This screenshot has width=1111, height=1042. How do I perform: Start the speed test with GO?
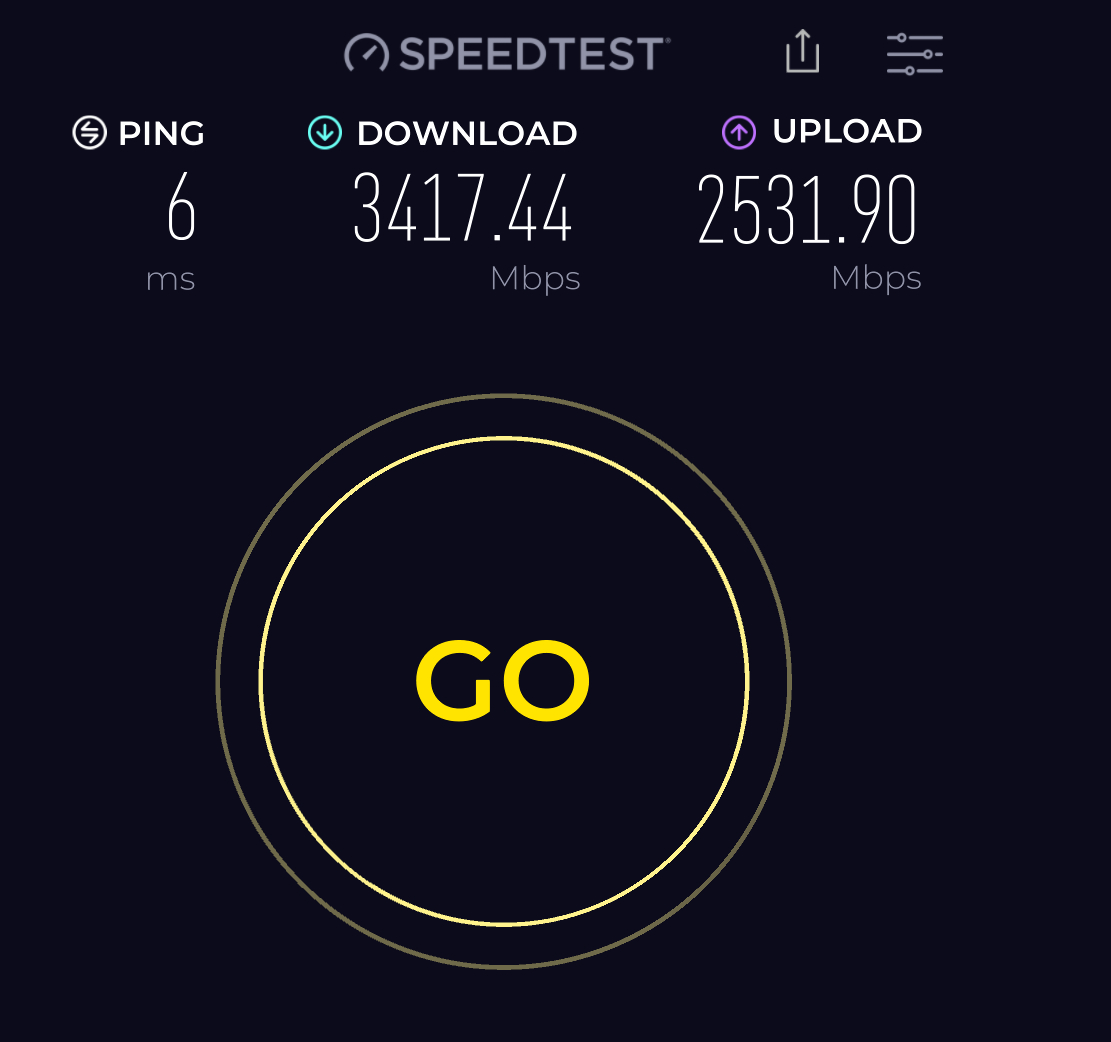(503, 681)
